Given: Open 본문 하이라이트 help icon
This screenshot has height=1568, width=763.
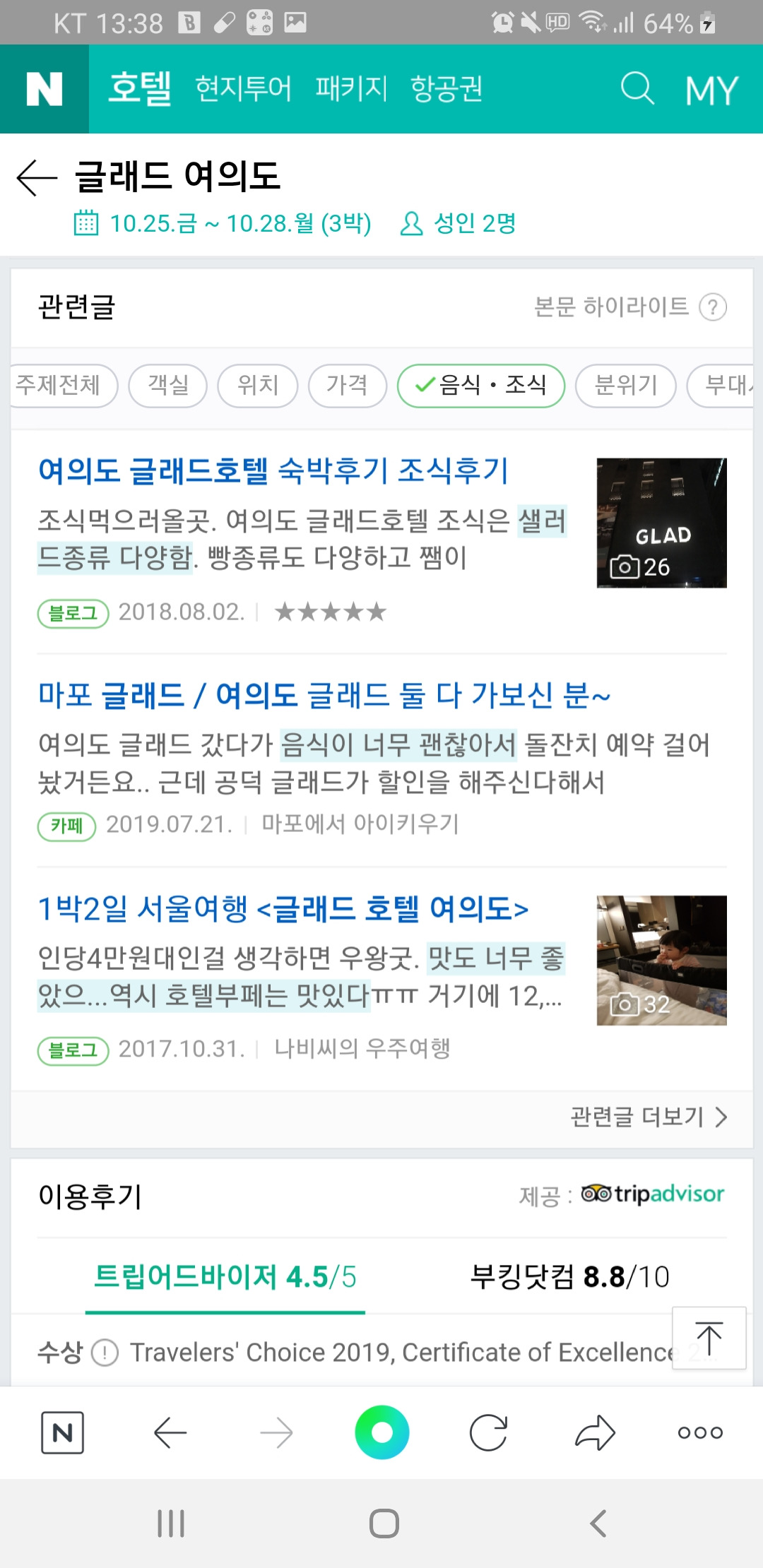Looking at the screenshot, I should 713,307.
